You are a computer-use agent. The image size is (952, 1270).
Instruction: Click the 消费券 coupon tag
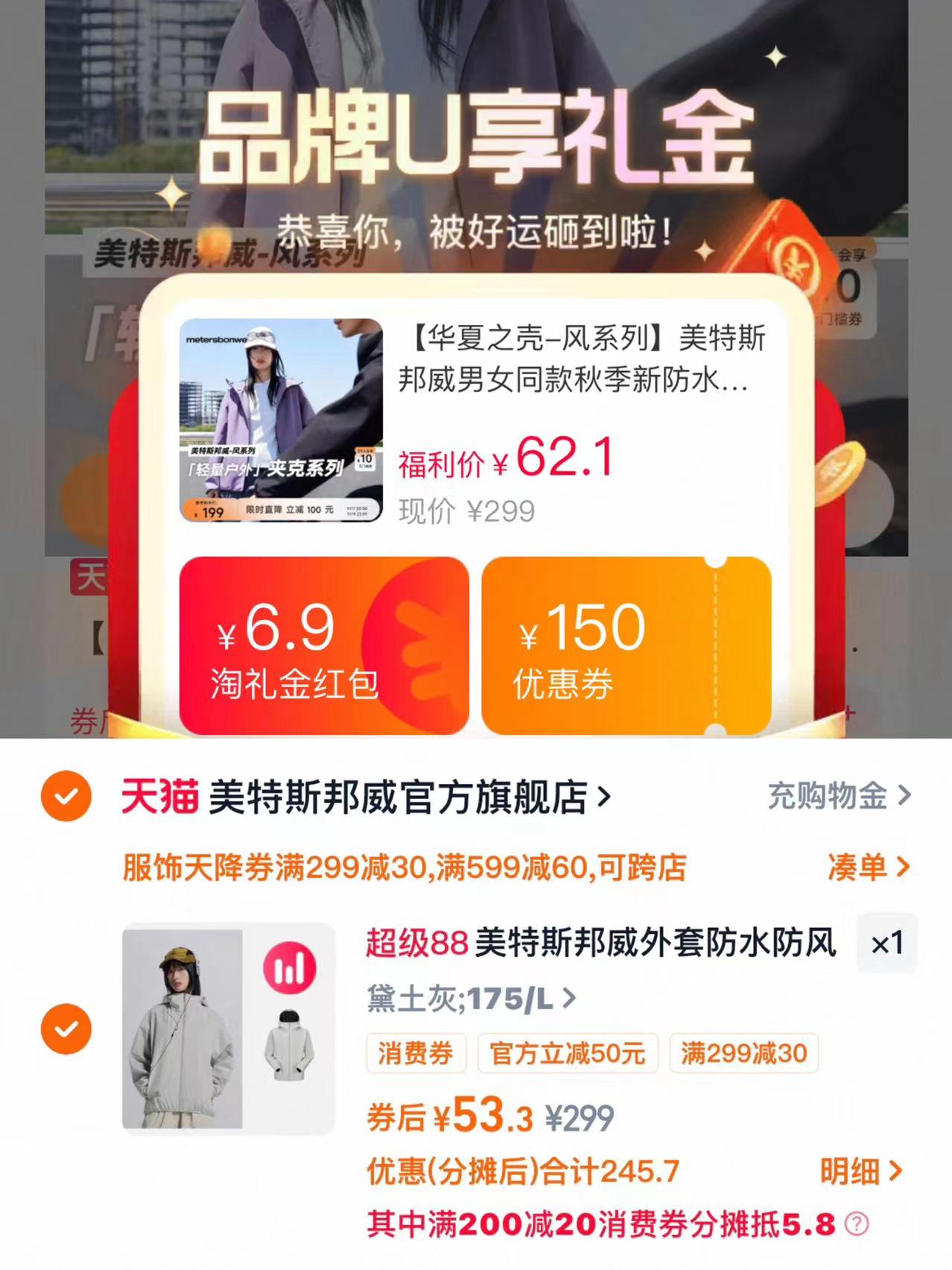[416, 1053]
